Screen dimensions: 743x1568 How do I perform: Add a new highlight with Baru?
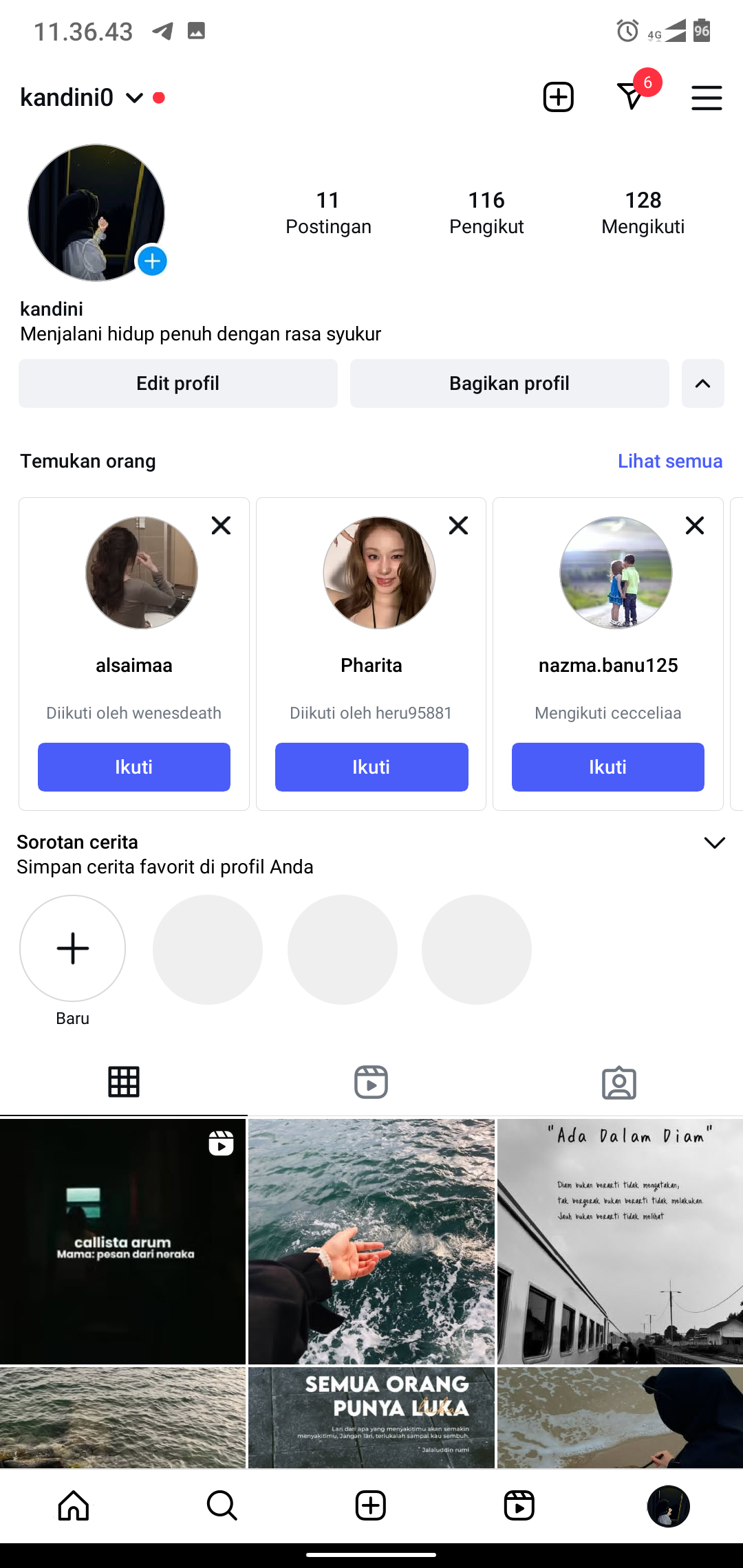pos(72,948)
